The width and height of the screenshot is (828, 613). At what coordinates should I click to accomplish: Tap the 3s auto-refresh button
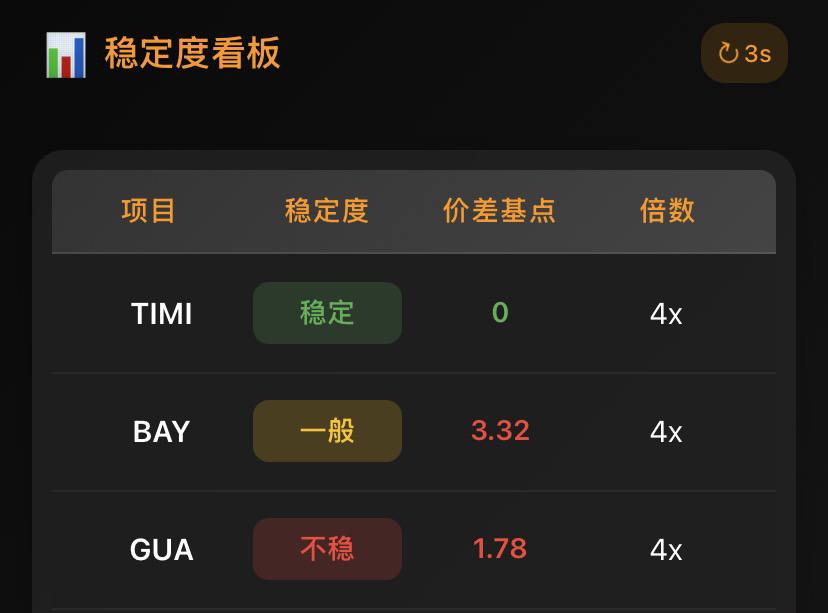tap(744, 53)
